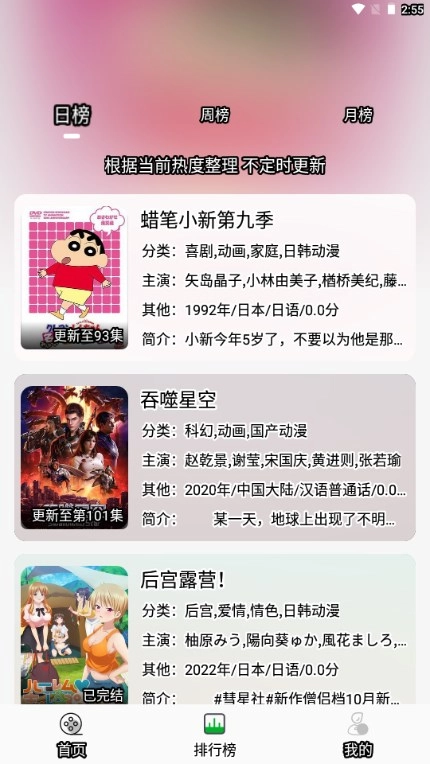Open the 后宫露营! card

coord(215,630)
